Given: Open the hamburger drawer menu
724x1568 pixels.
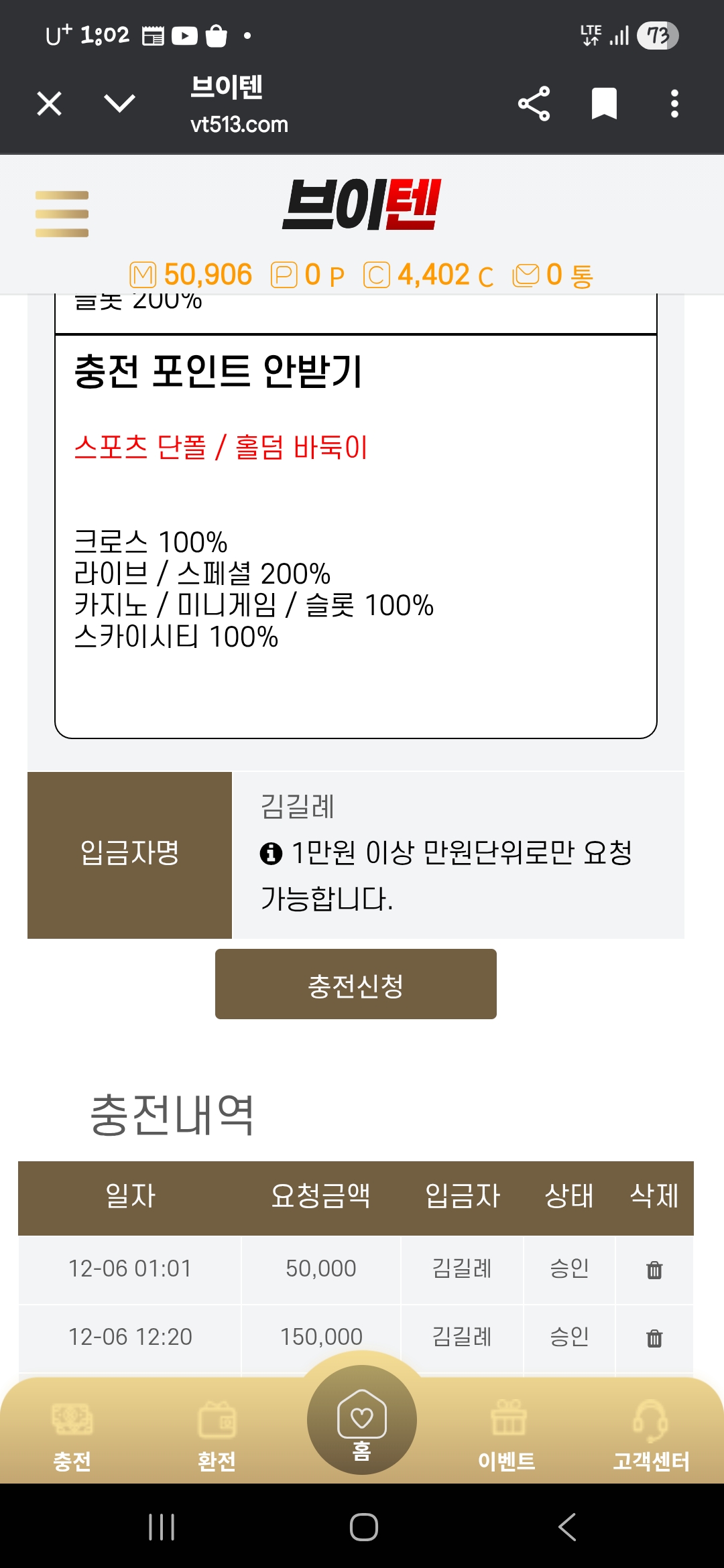Looking at the screenshot, I should coord(62,214).
